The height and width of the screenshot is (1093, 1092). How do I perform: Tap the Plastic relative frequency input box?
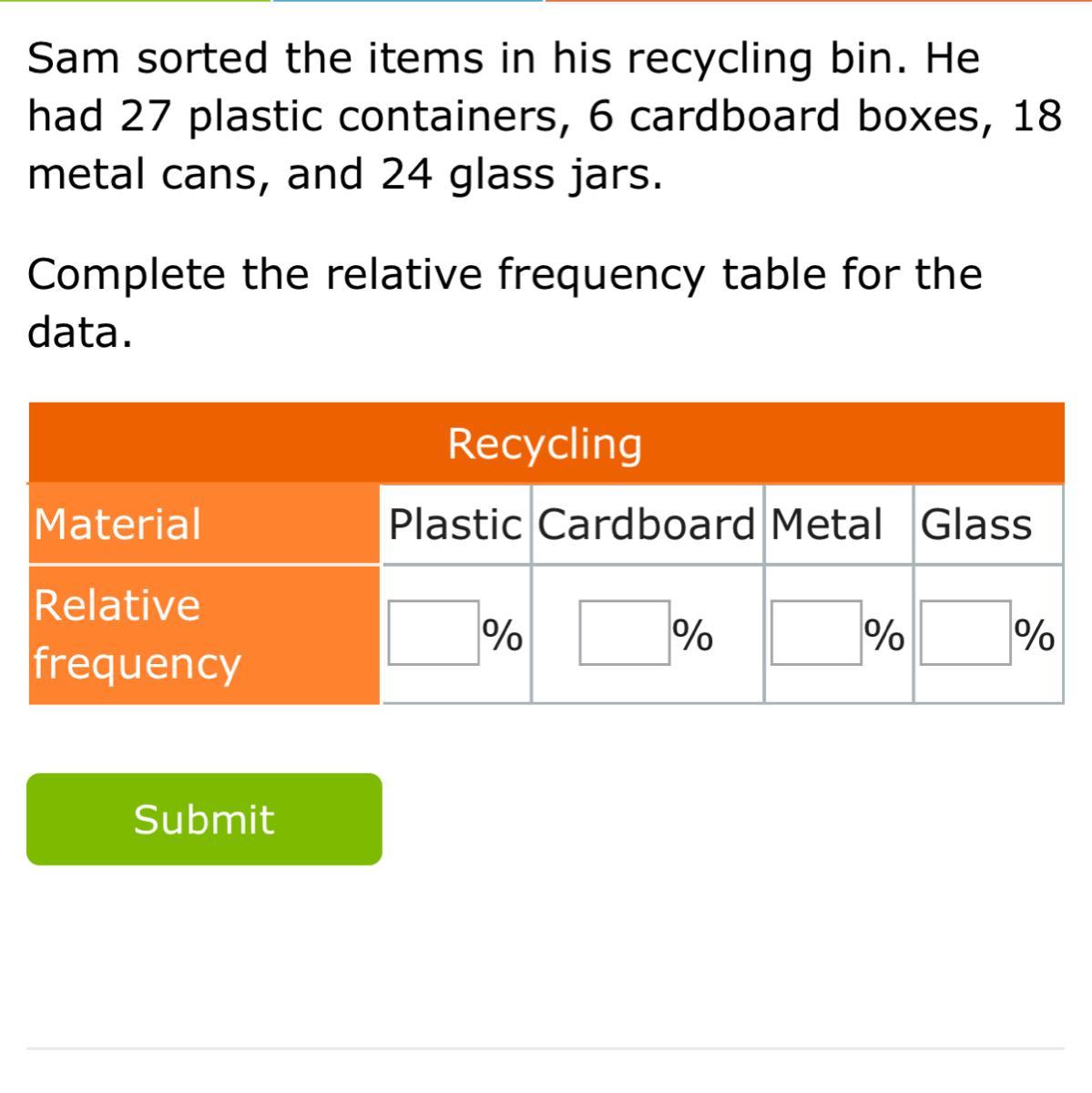(x=434, y=632)
